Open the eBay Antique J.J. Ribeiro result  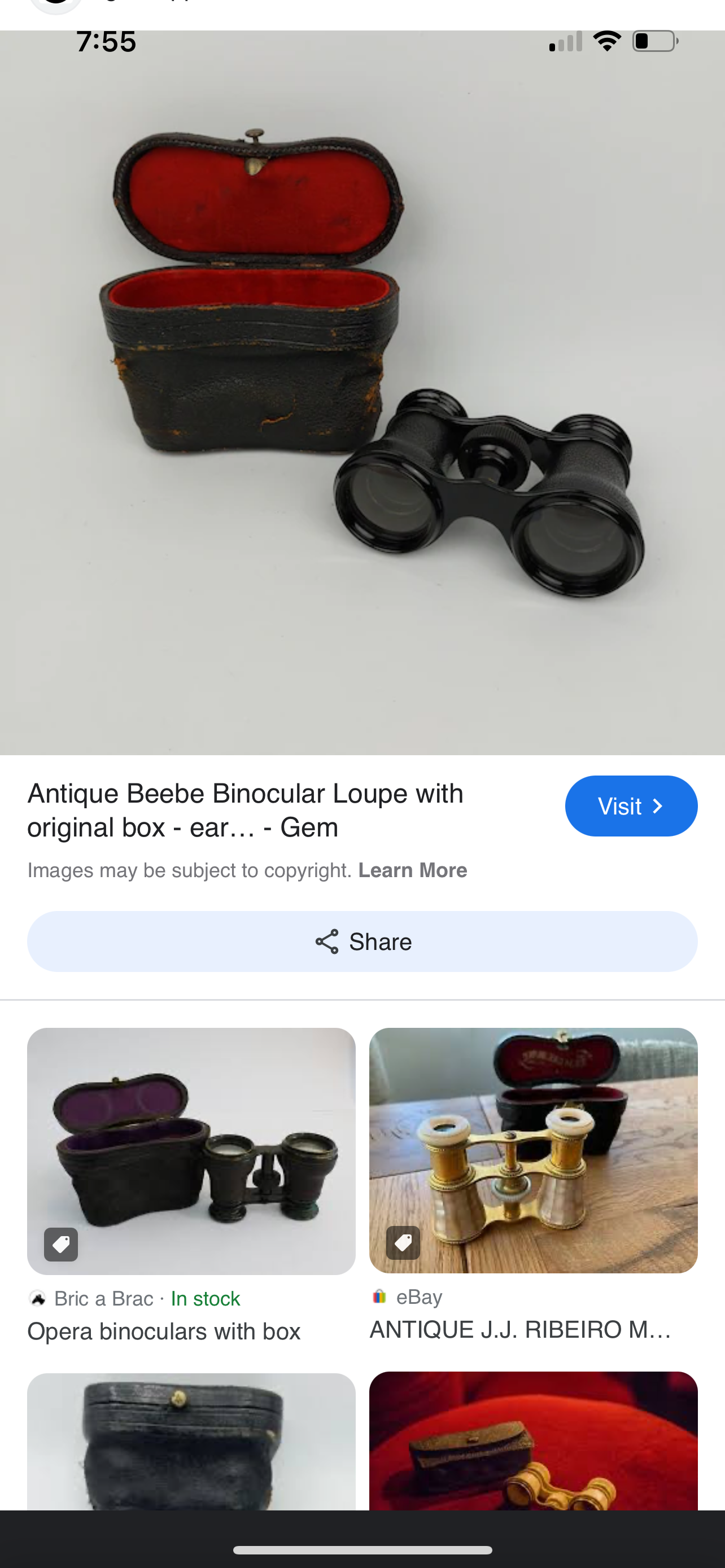533,1150
